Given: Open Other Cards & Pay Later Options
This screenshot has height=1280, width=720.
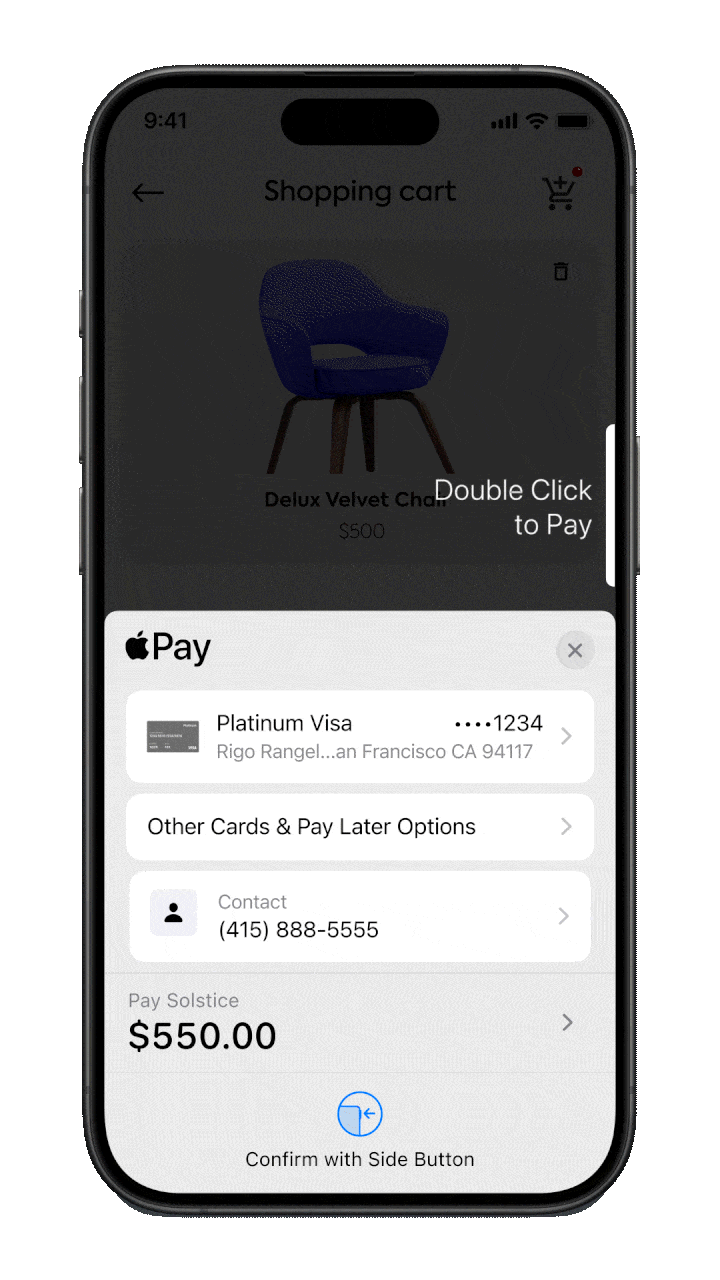Looking at the screenshot, I should [360, 827].
